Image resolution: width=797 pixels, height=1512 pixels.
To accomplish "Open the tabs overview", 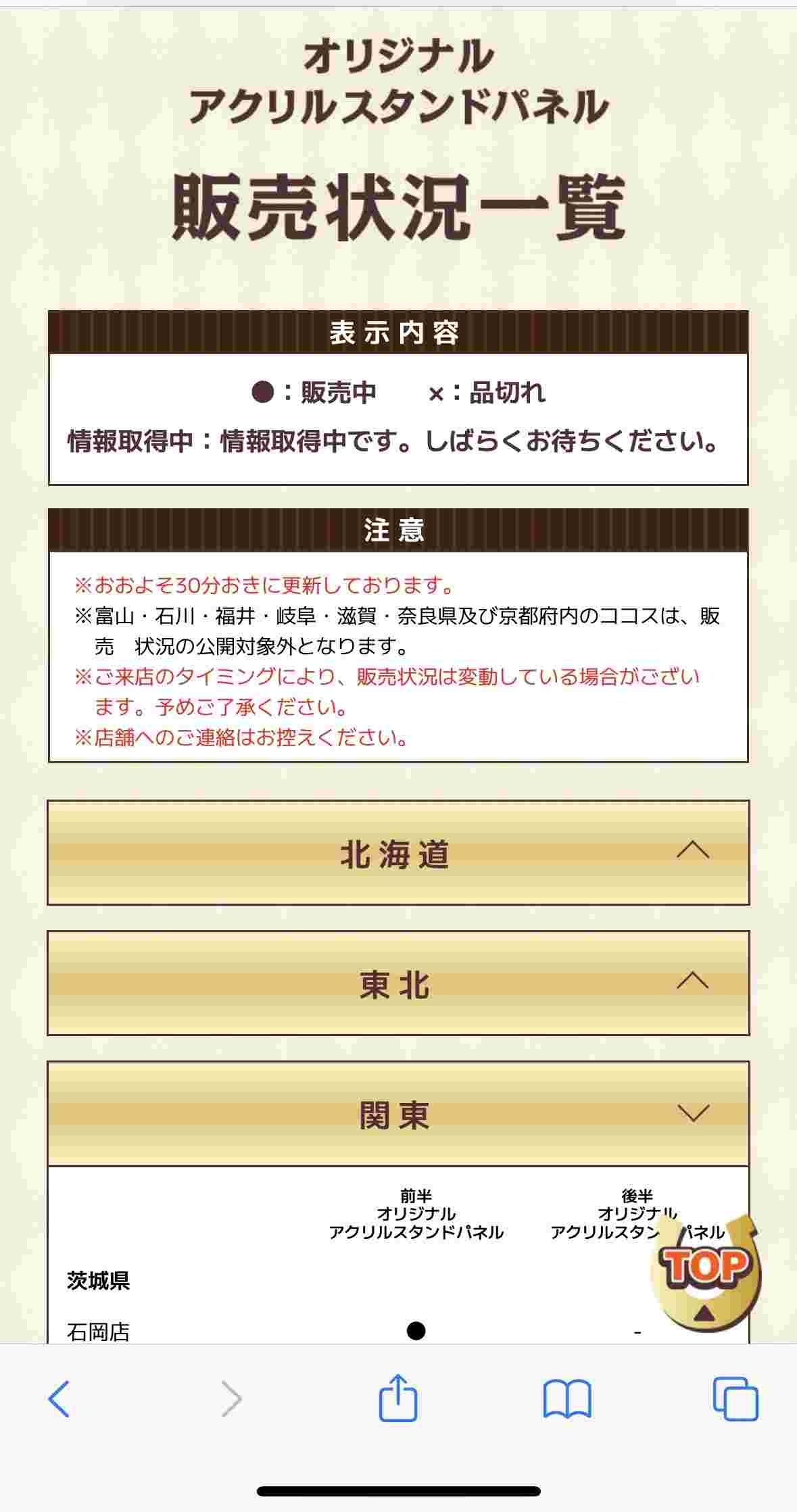I will point(735,1398).
